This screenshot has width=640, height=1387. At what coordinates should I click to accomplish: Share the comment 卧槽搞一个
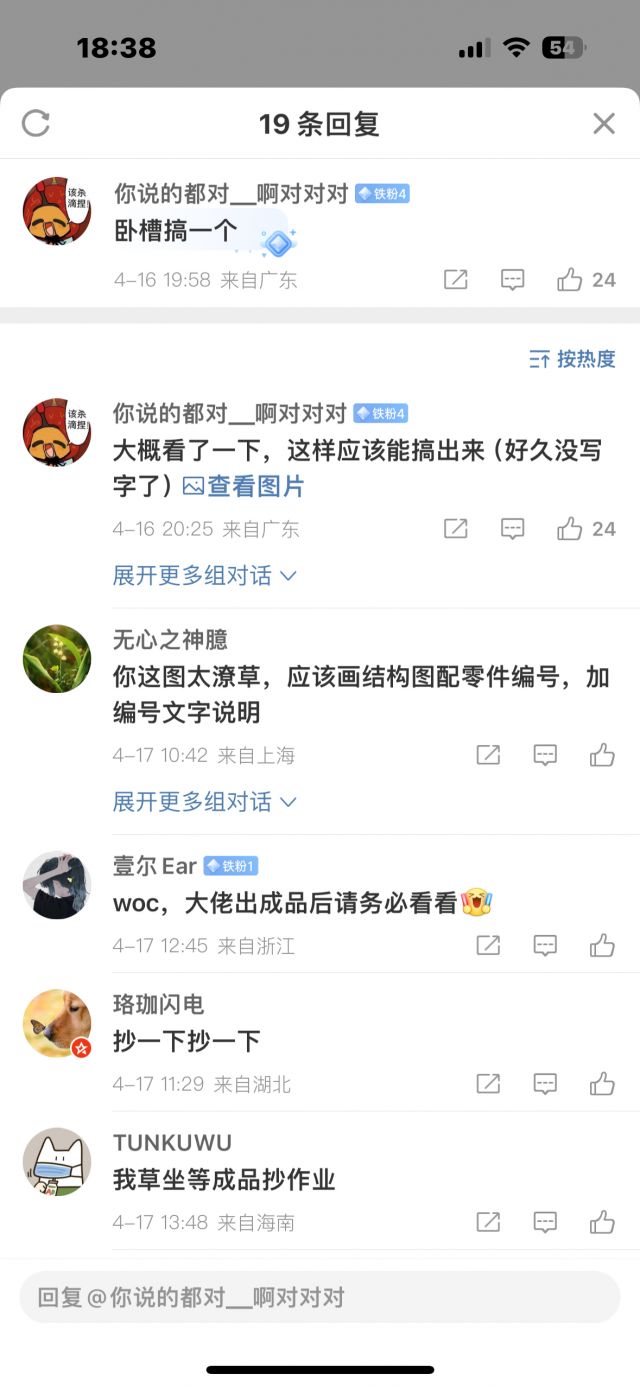click(456, 280)
